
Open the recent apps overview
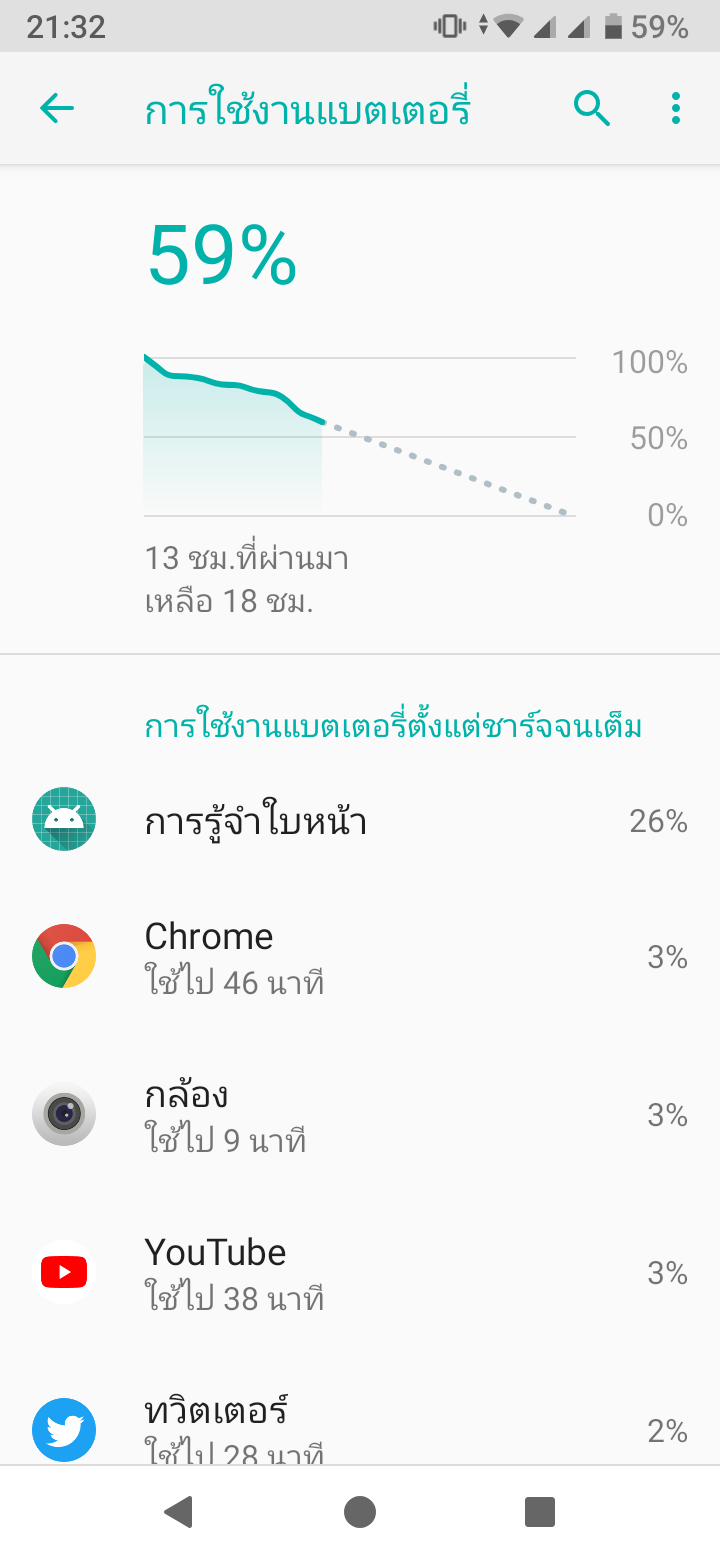(540, 1512)
